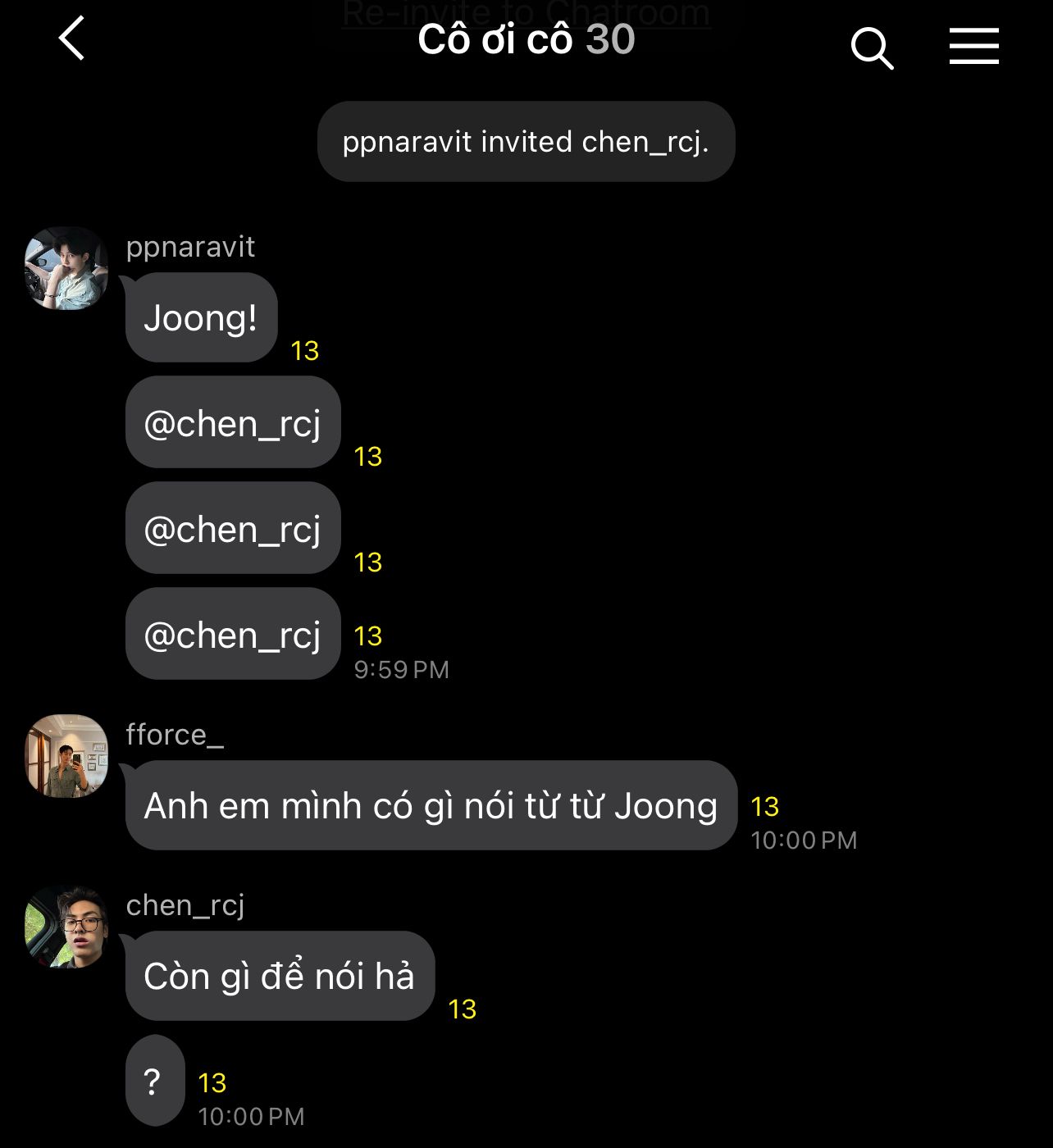This screenshot has height=1148, width=1053.
Task: Search messages in this chatroom
Action: click(871, 48)
